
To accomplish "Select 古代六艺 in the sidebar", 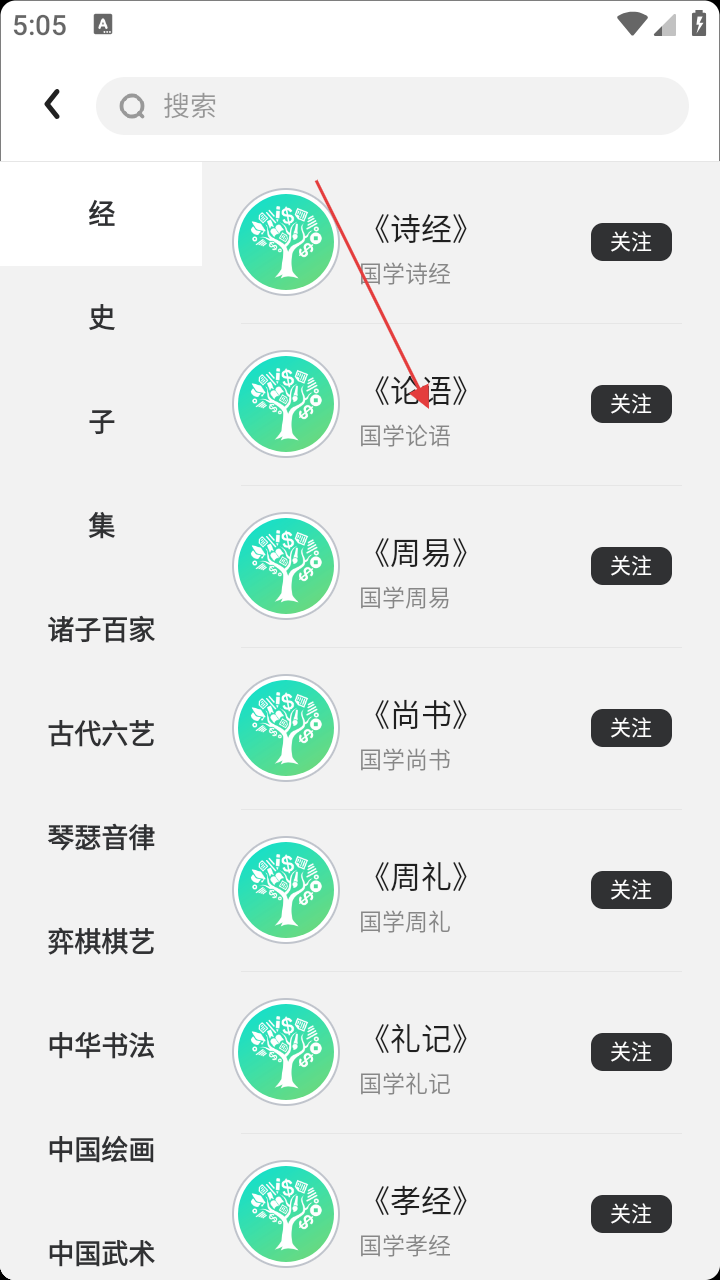I will click(x=101, y=734).
